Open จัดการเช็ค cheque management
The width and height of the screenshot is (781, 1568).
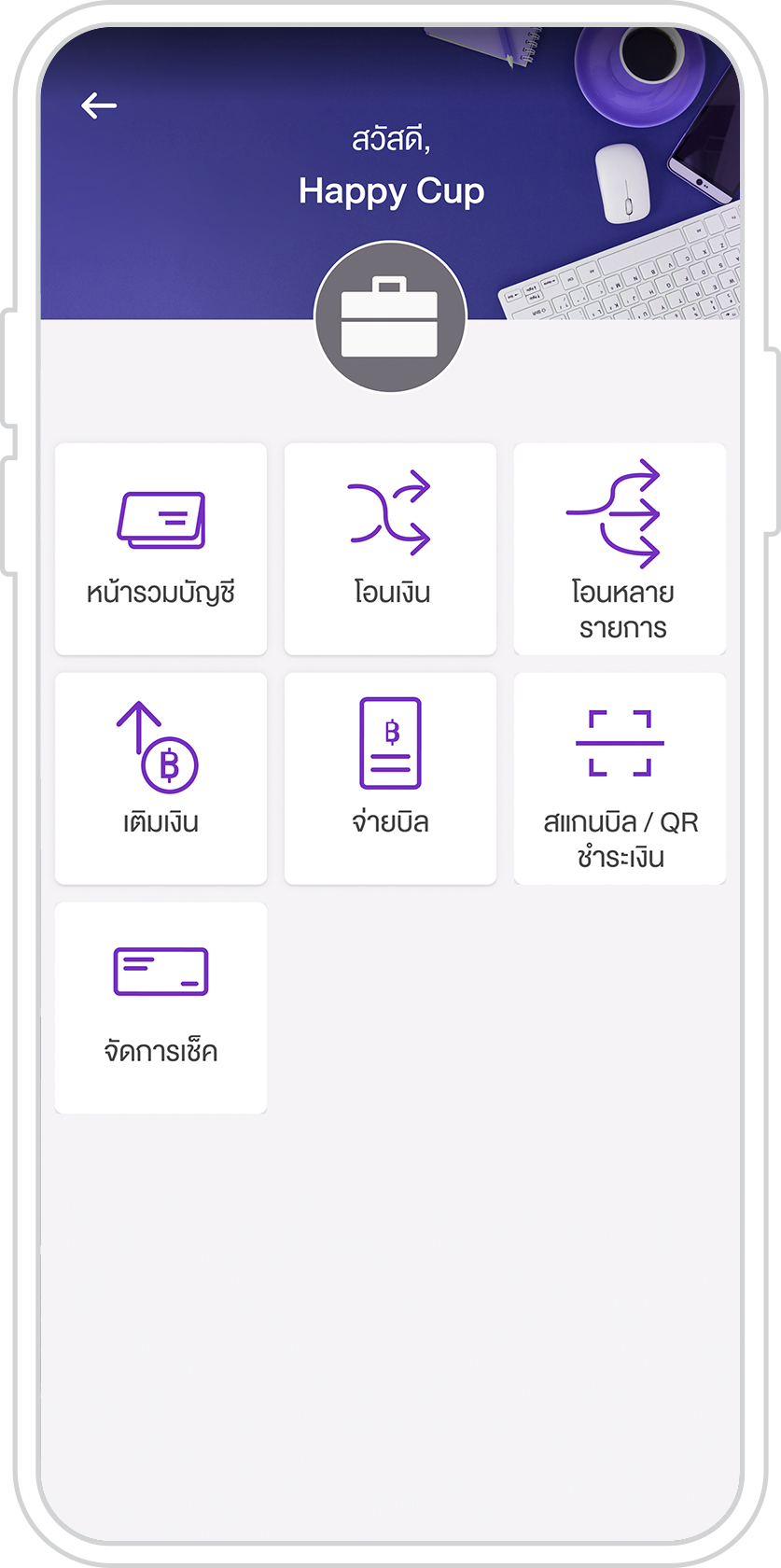tap(160, 1008)
